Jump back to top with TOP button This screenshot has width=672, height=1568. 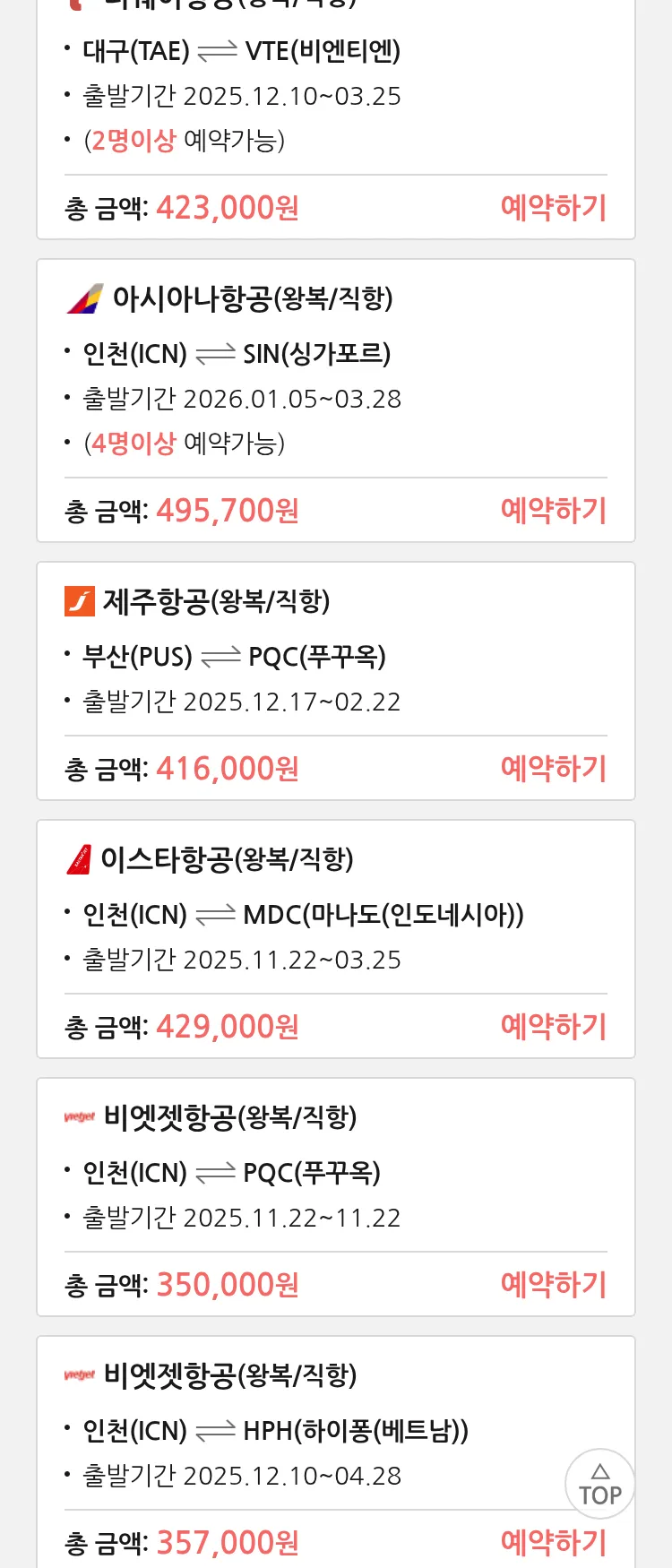(599, 1484)
